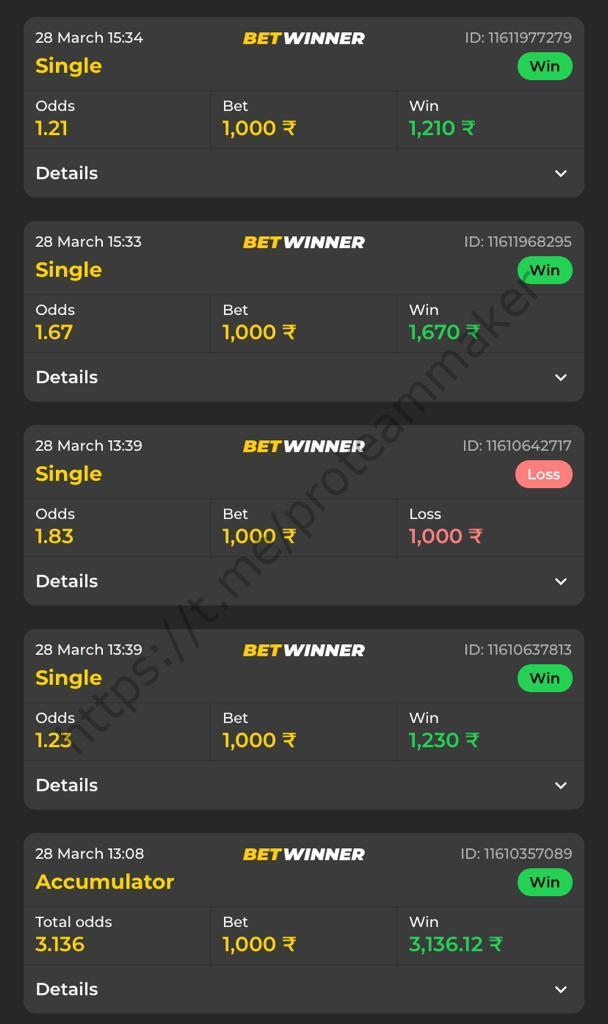Viewport: 608px width, 1024px height.
Task: Expand Details for bet ID 11611968295
Action: click(x=304, y=377)
